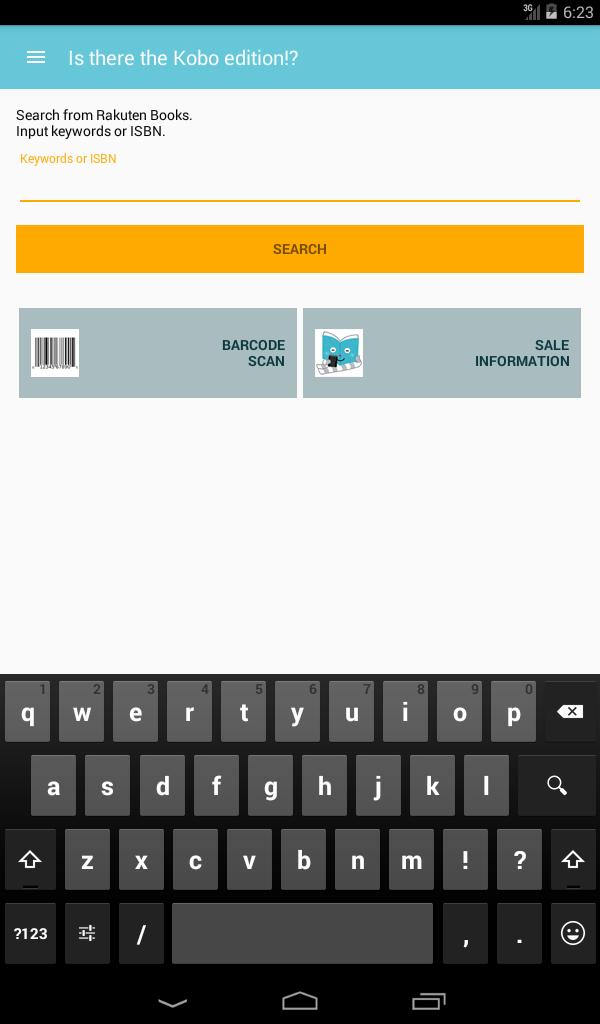Image resolution: width=600 pixels, height=1024 pixels.
Task: Tap the keyboard search magnifier key
Action: tap(557, 786)
